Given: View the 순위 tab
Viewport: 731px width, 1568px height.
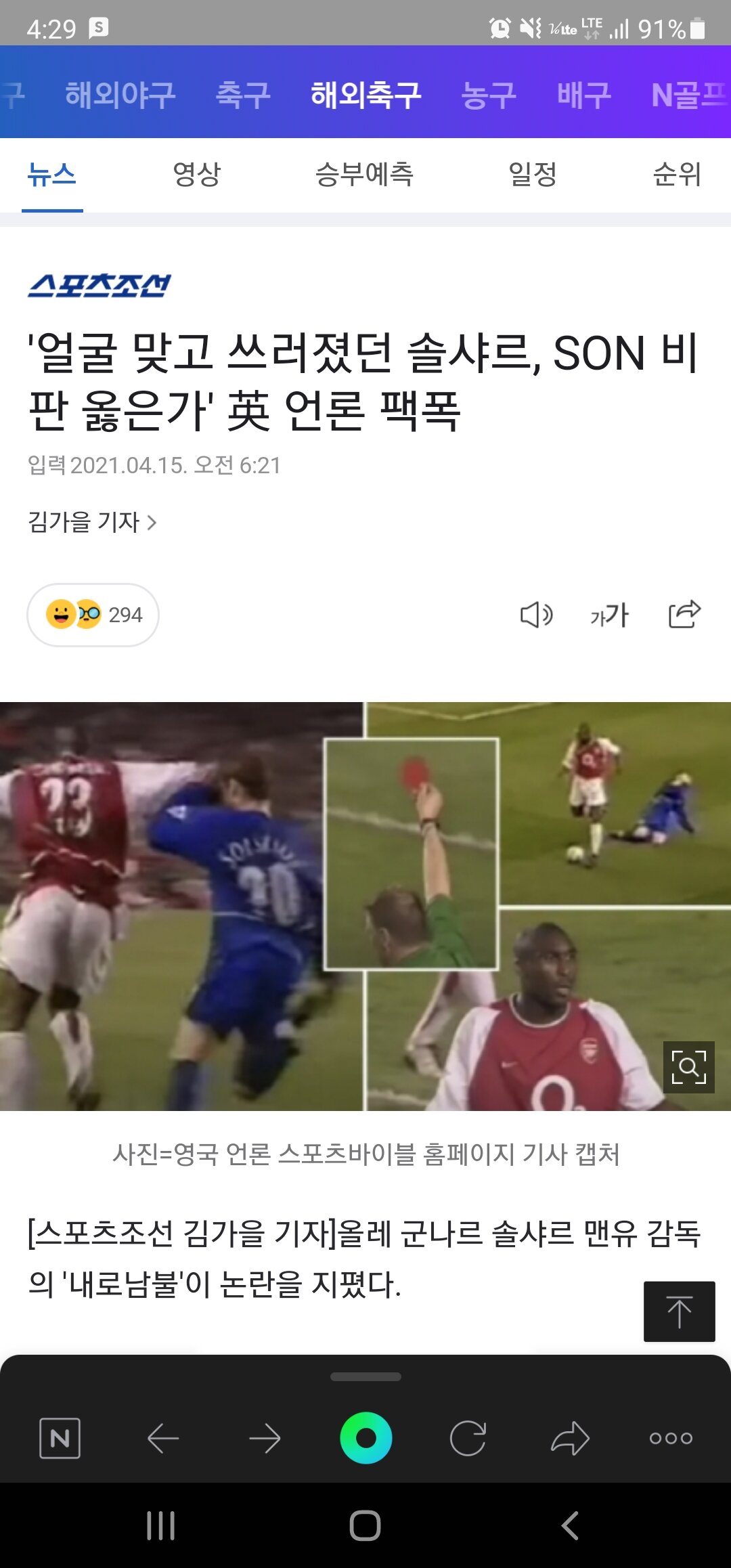Looking at the screenshot, I should 676,175.
